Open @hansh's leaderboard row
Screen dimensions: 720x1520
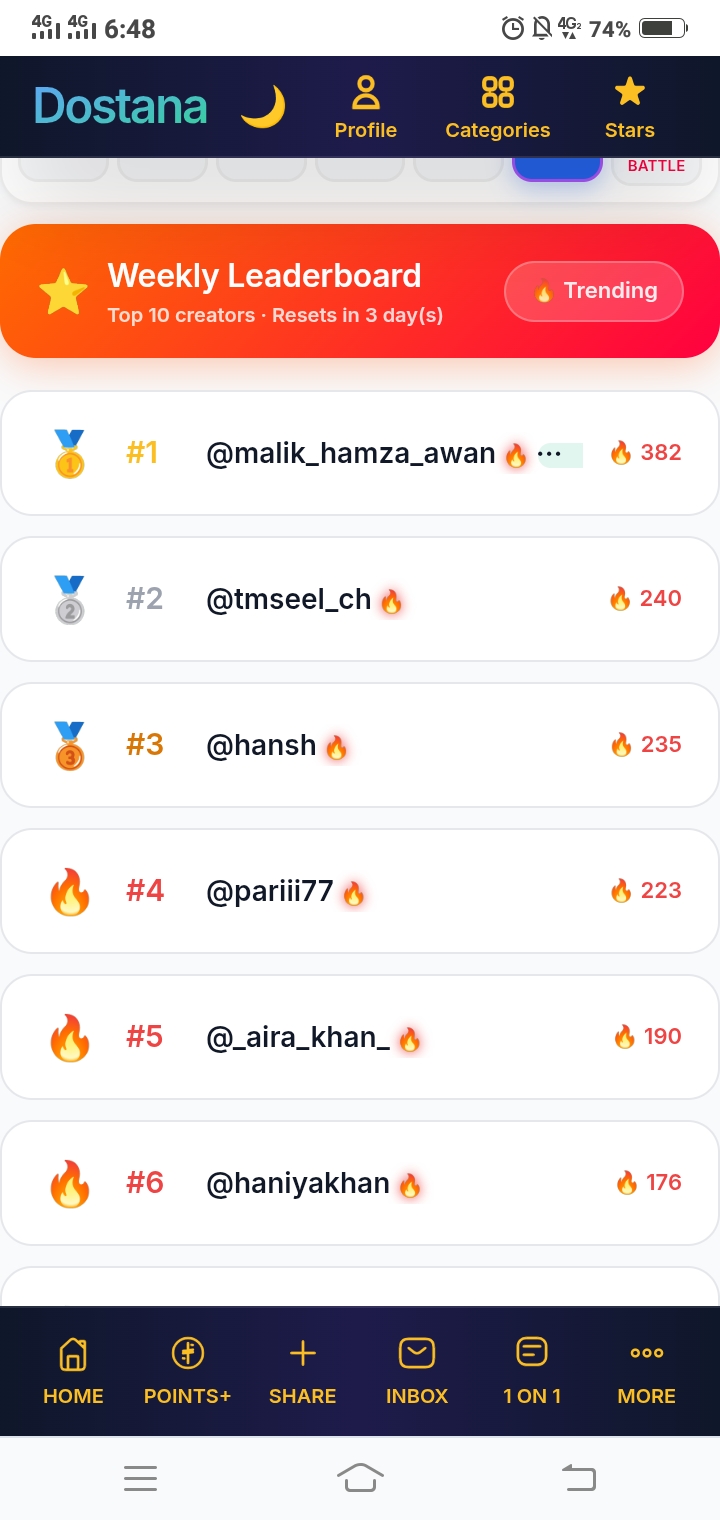point(360,745)
